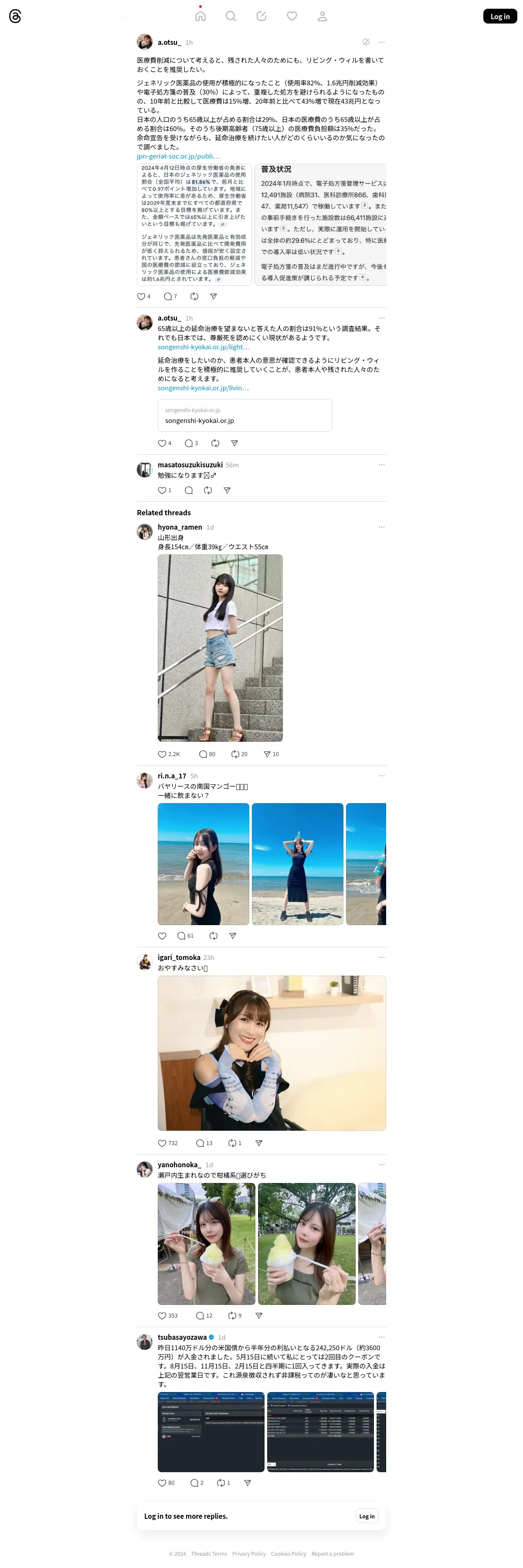Like masatosuzukisuzuki's reply

162,490
